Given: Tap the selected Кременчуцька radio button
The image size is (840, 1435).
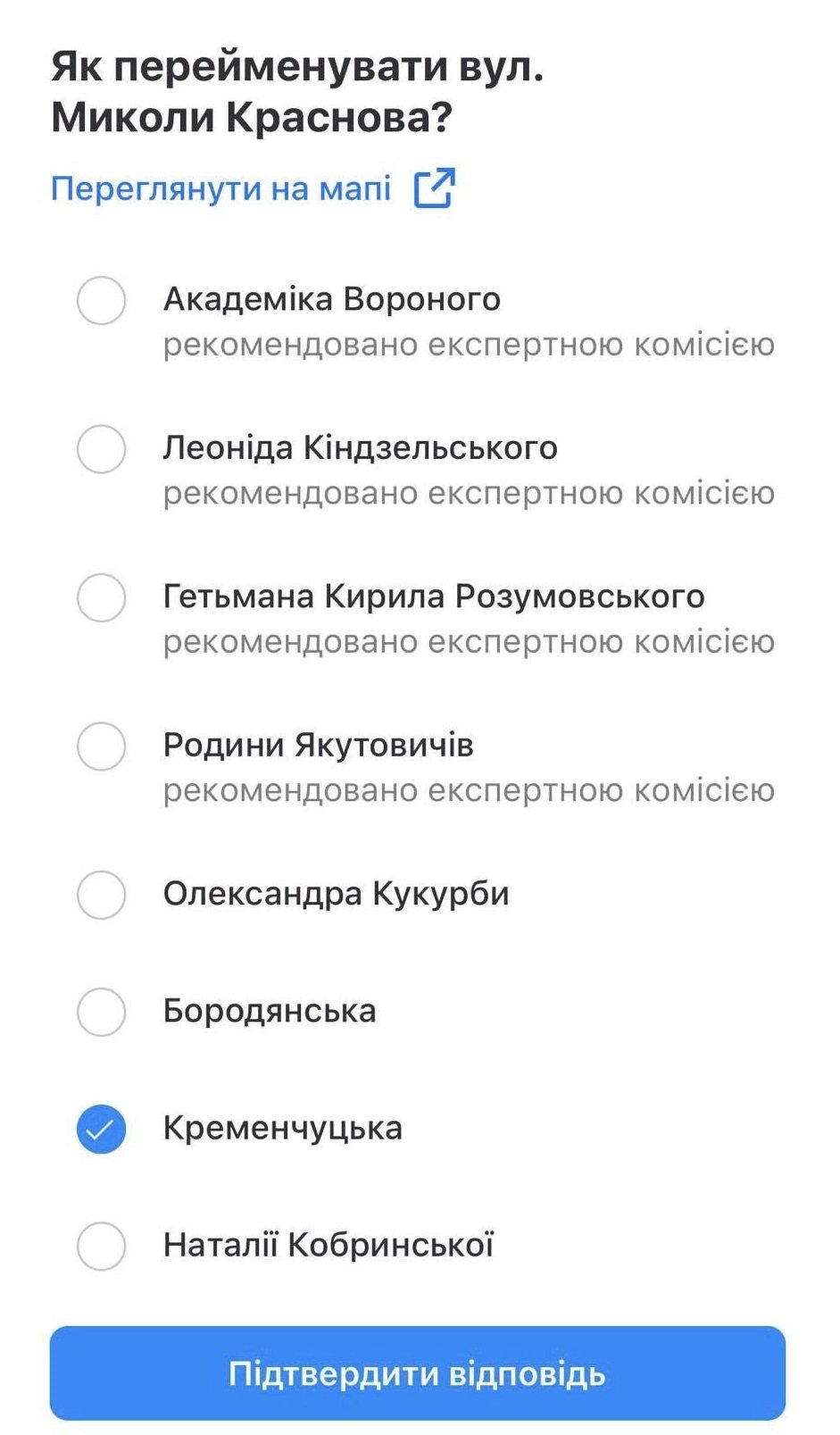Looking at the screenshot, I should pos(102,1130).
